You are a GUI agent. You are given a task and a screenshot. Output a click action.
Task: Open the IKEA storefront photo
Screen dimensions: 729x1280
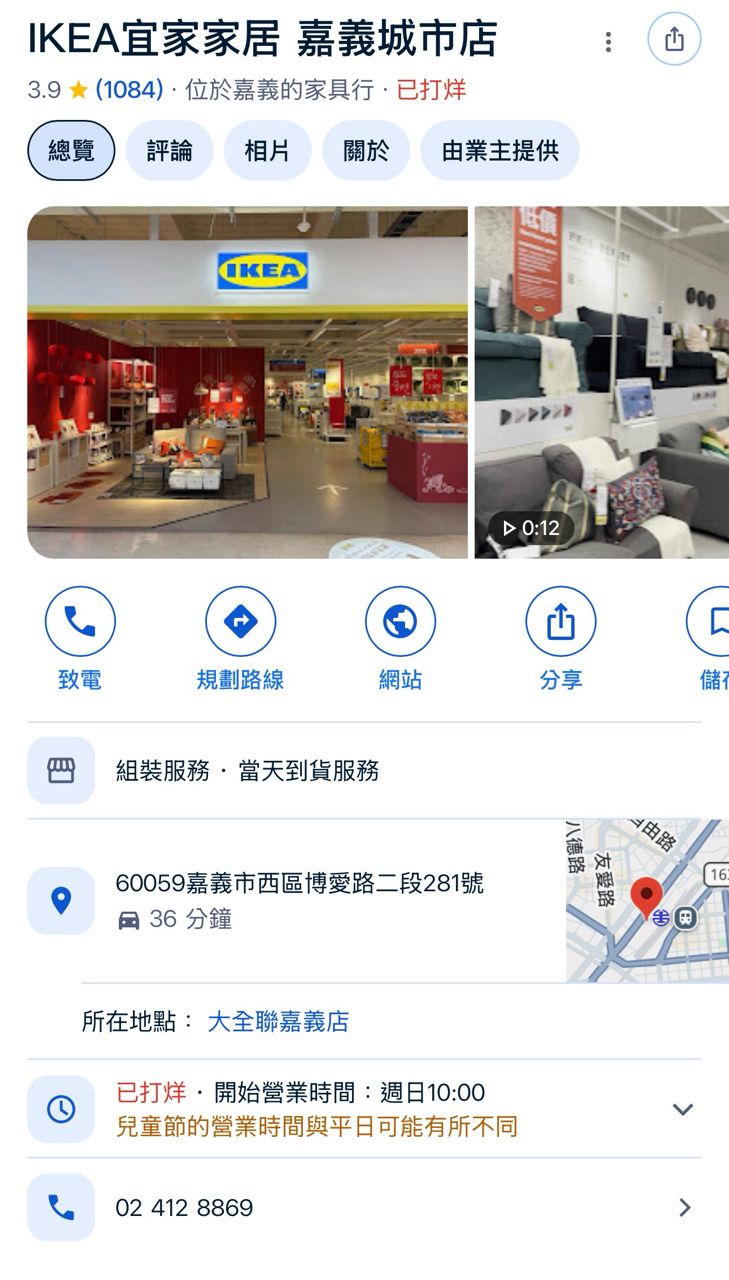(247, 382)
